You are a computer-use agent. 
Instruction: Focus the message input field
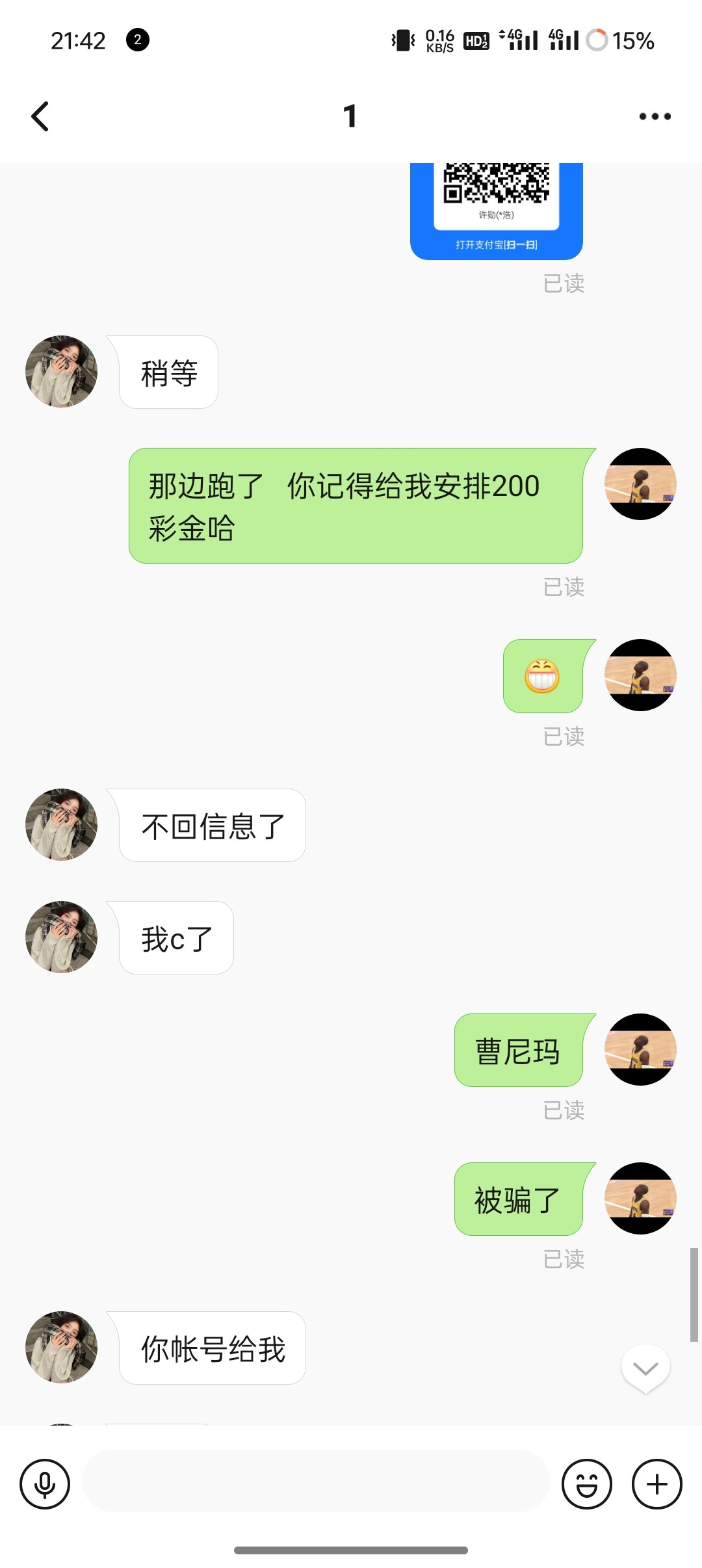[x=316, y=1481]
